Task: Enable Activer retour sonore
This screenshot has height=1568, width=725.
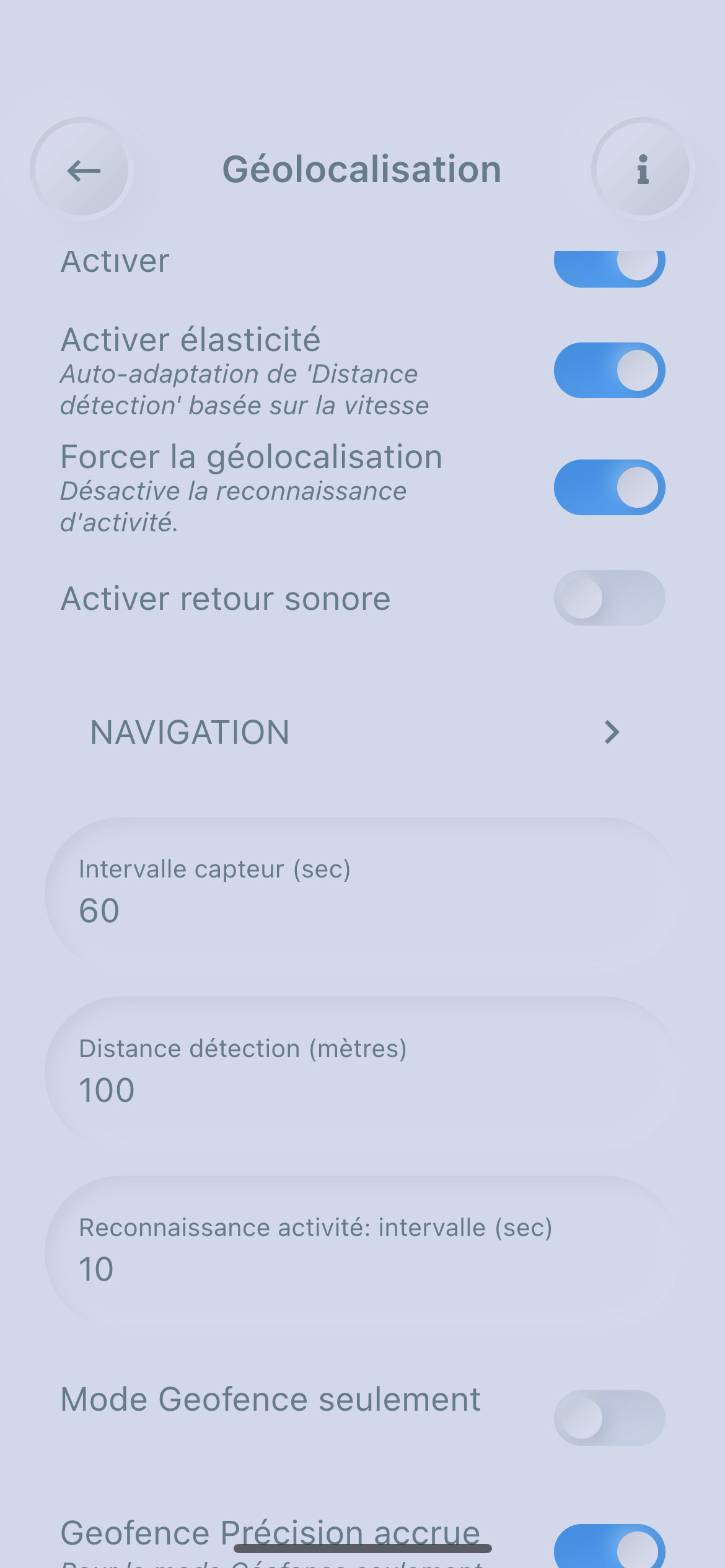Action: click(609, 598)
